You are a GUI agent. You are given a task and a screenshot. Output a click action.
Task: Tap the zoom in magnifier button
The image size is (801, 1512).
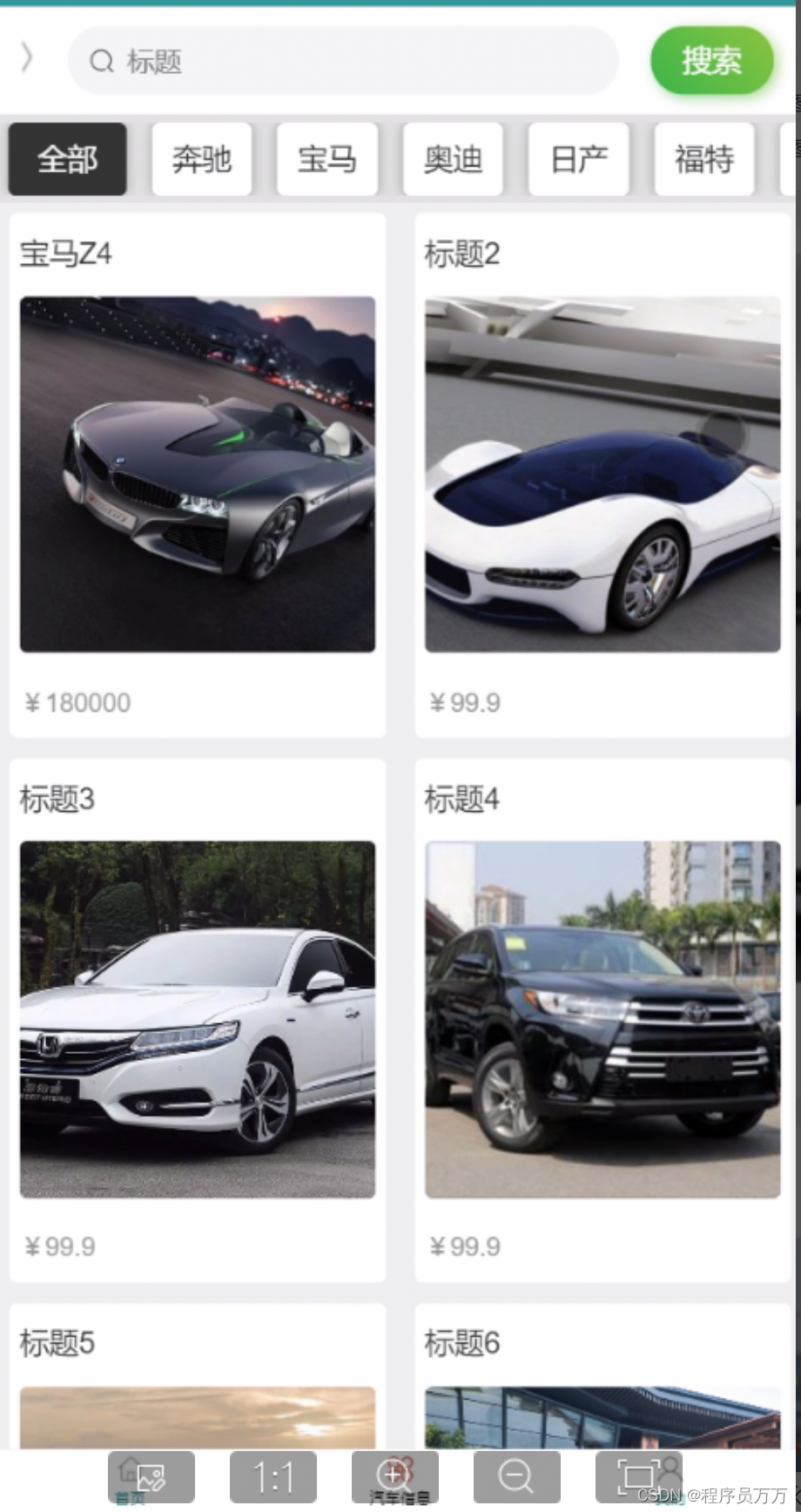click(394, 1477)
